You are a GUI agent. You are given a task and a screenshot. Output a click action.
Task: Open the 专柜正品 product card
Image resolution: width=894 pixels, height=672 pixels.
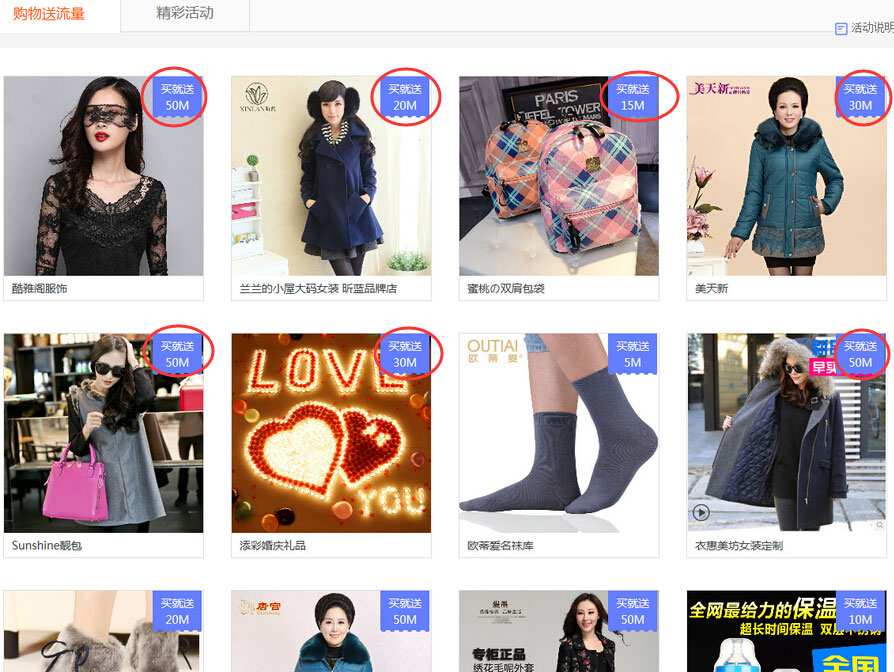coord(559,632)
